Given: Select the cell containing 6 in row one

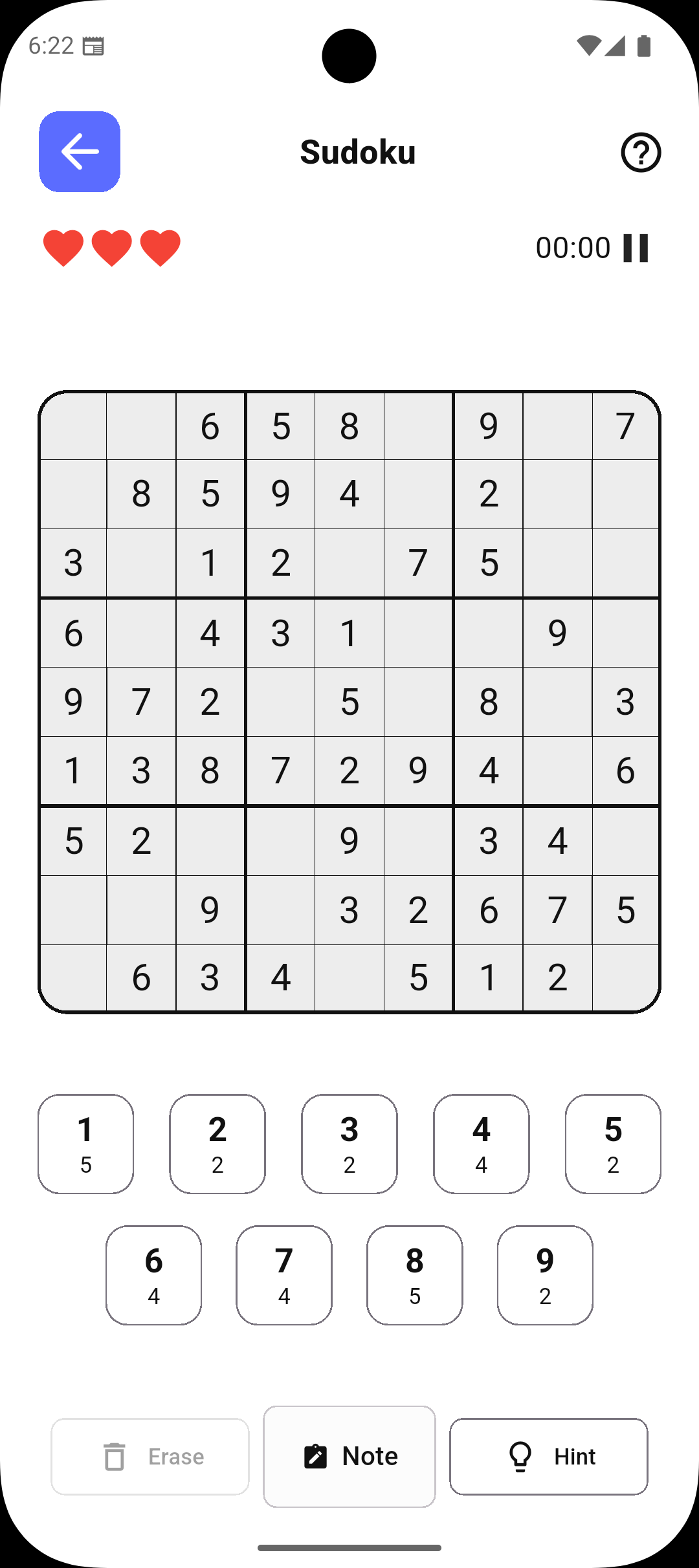Looking at the screenshot, I should 211,426.
